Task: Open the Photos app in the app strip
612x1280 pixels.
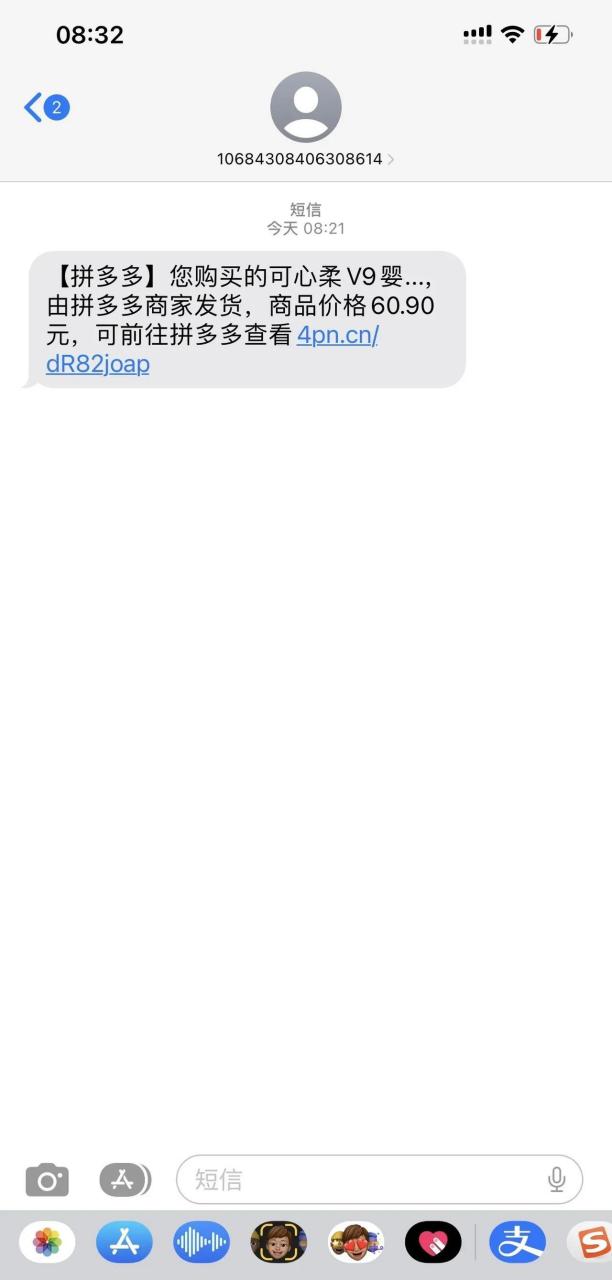Action: click(x=47, y=1242)
